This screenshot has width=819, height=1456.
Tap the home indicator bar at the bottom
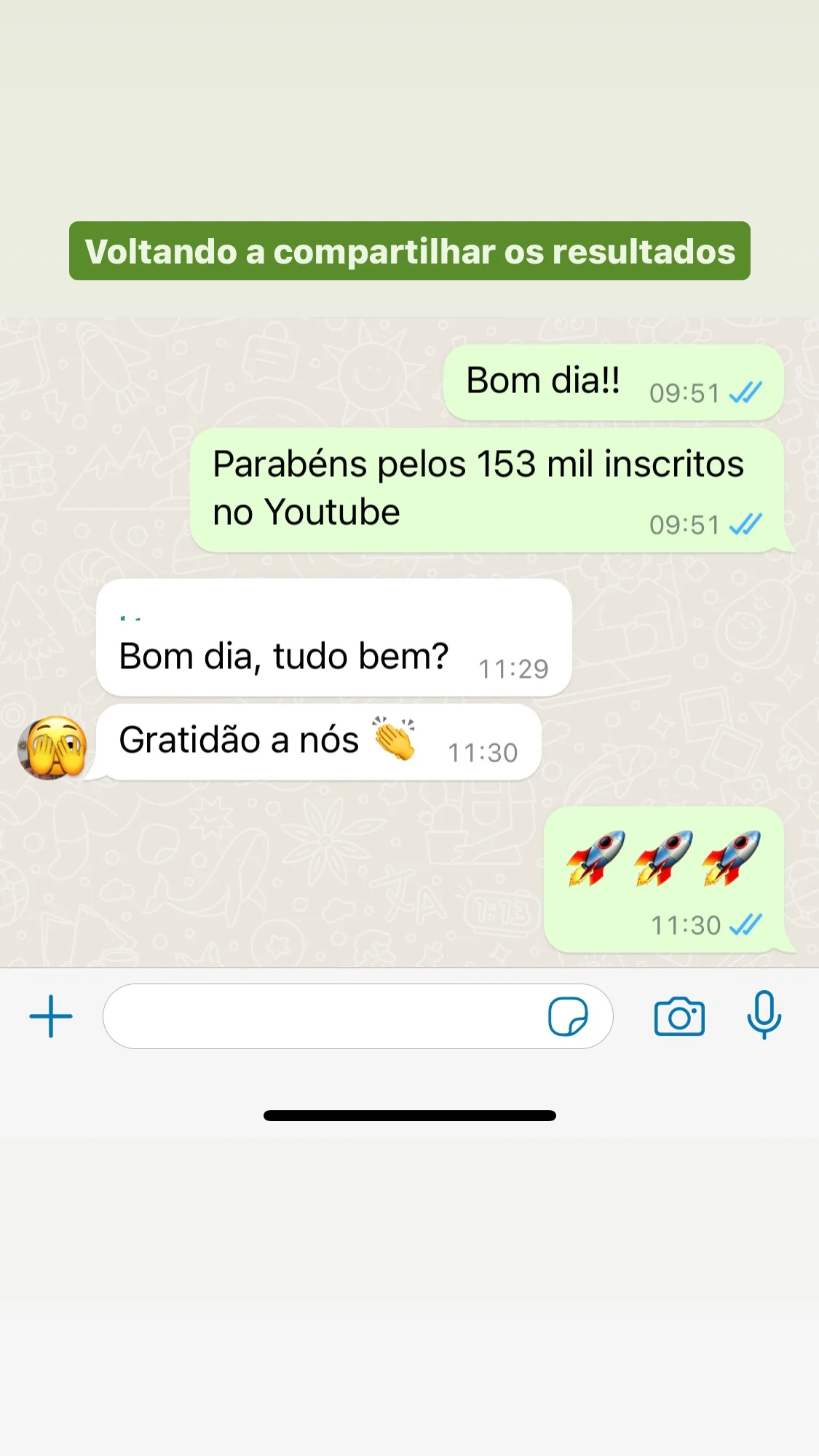[409, 1115]
